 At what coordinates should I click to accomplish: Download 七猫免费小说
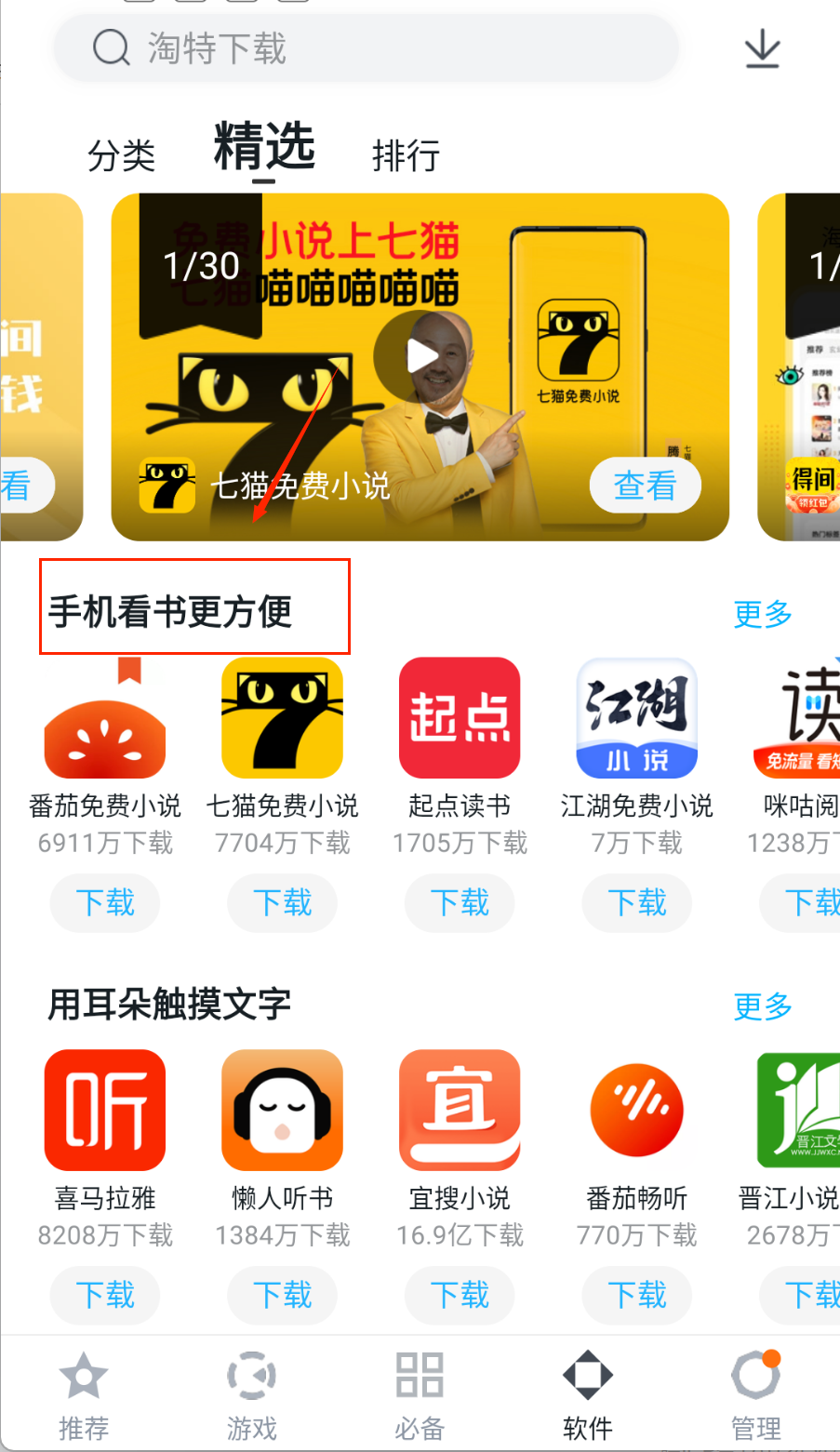point(282,902)
